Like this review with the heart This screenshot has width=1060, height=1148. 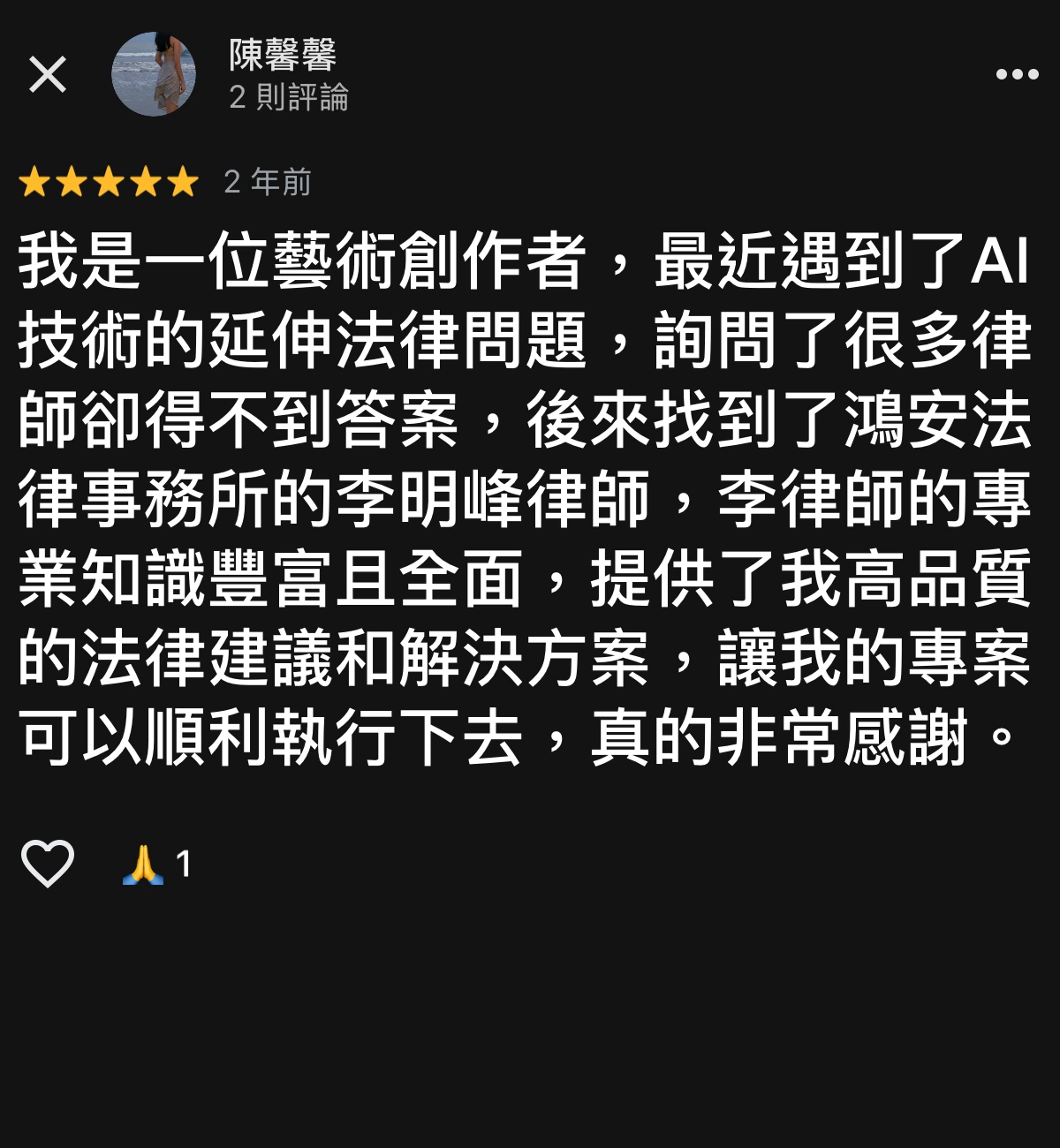[48, 863]
